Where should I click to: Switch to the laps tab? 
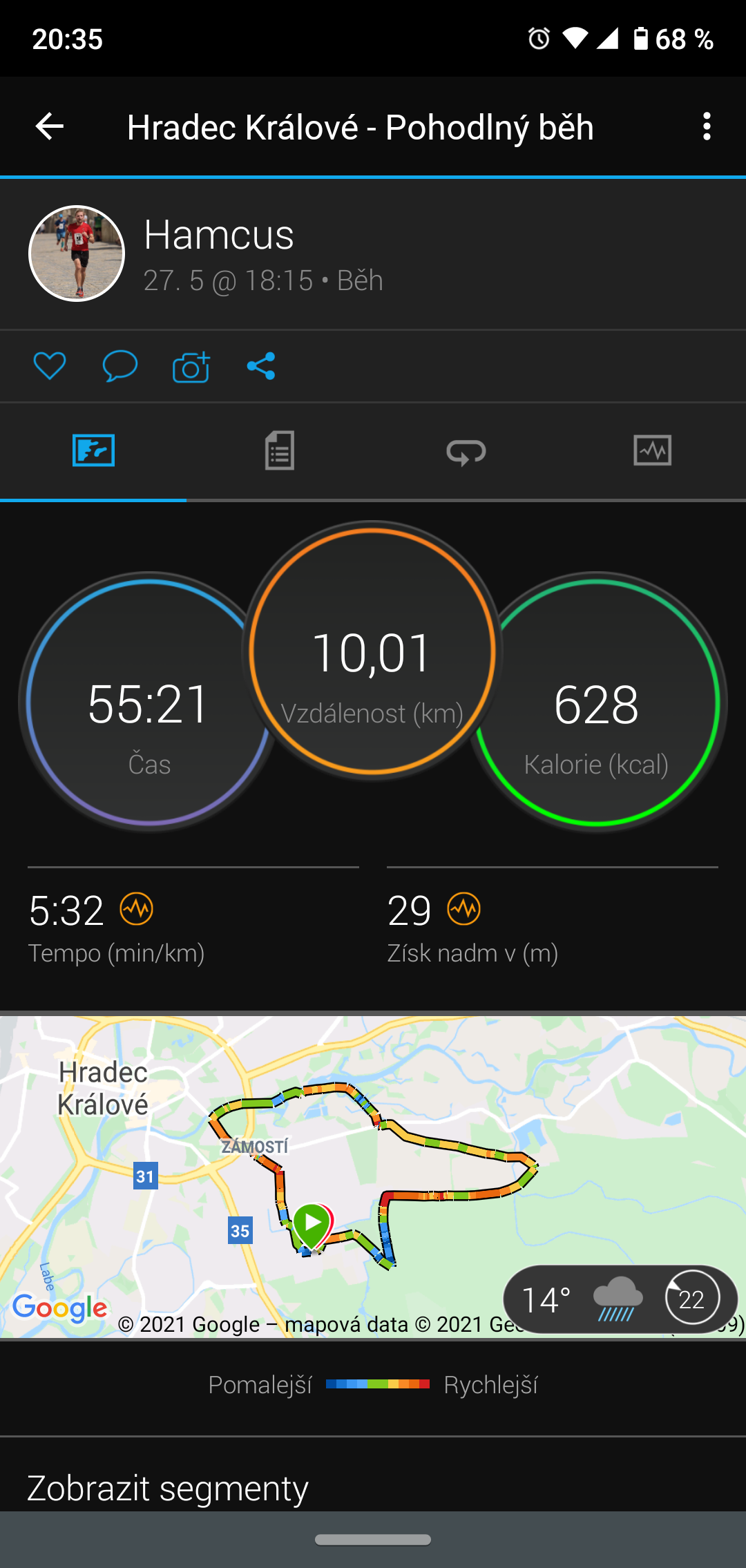click(x=466, y=451)
